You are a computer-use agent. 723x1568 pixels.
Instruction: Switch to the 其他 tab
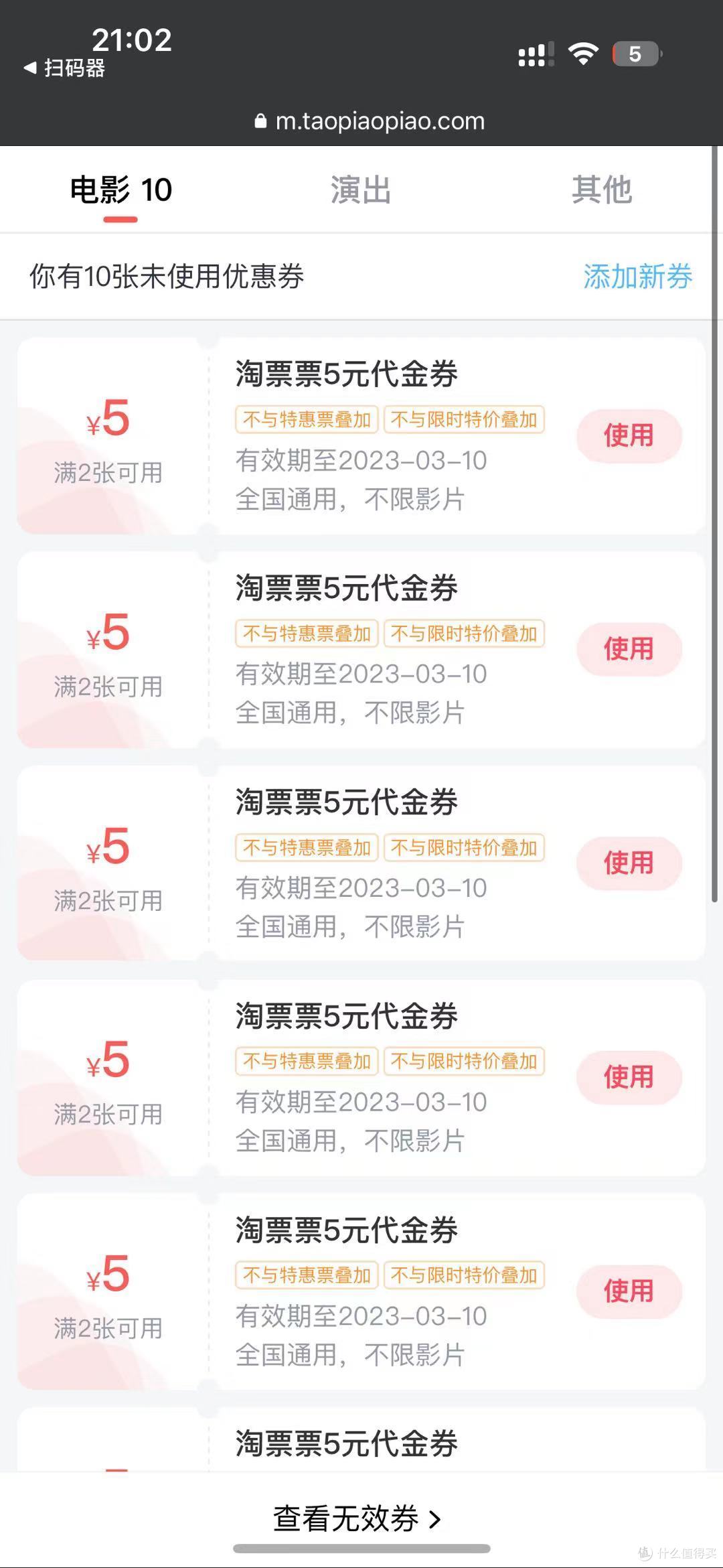tap(601, 190)
